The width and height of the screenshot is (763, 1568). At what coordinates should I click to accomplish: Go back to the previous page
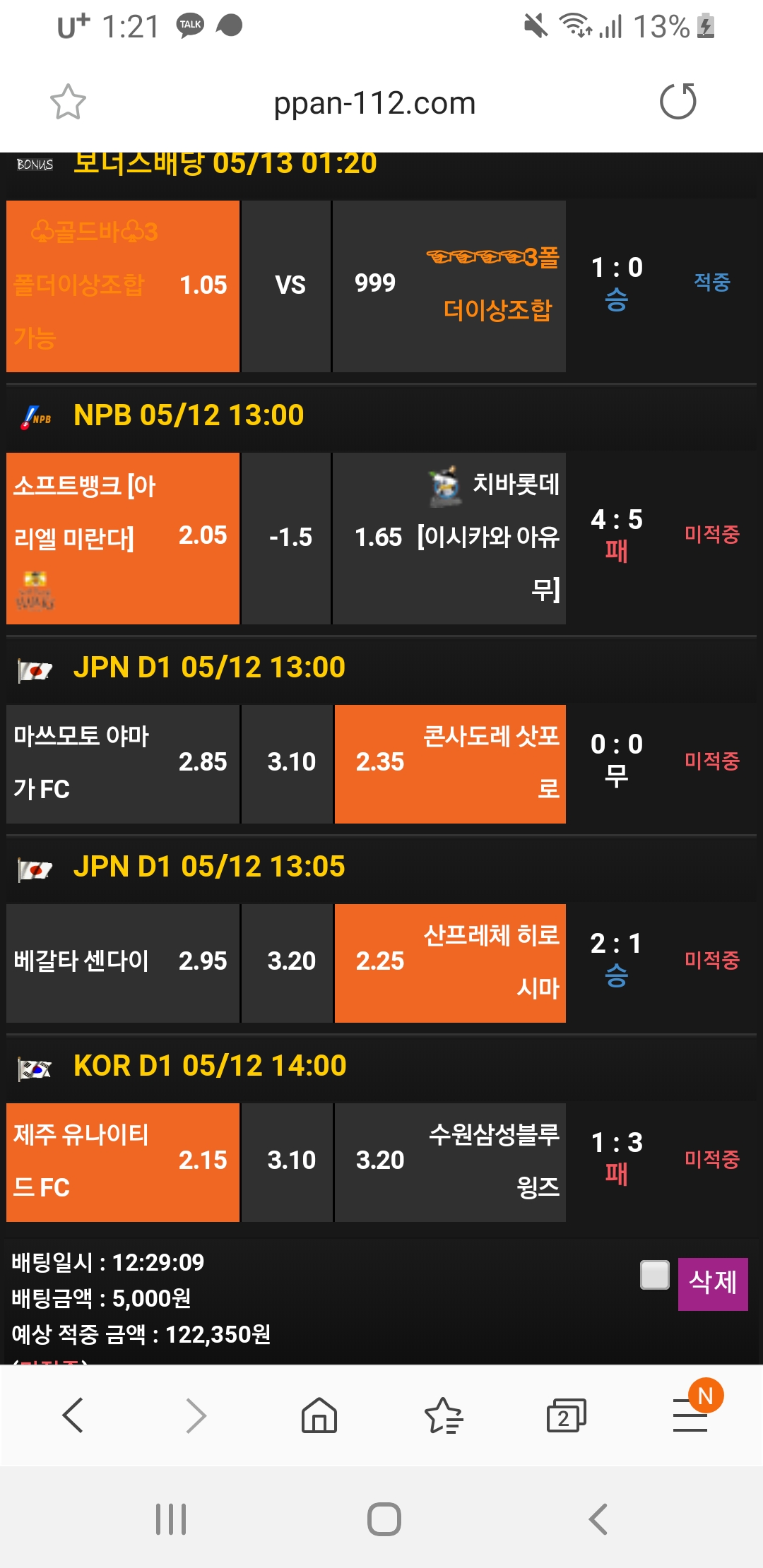[73, 1415]
